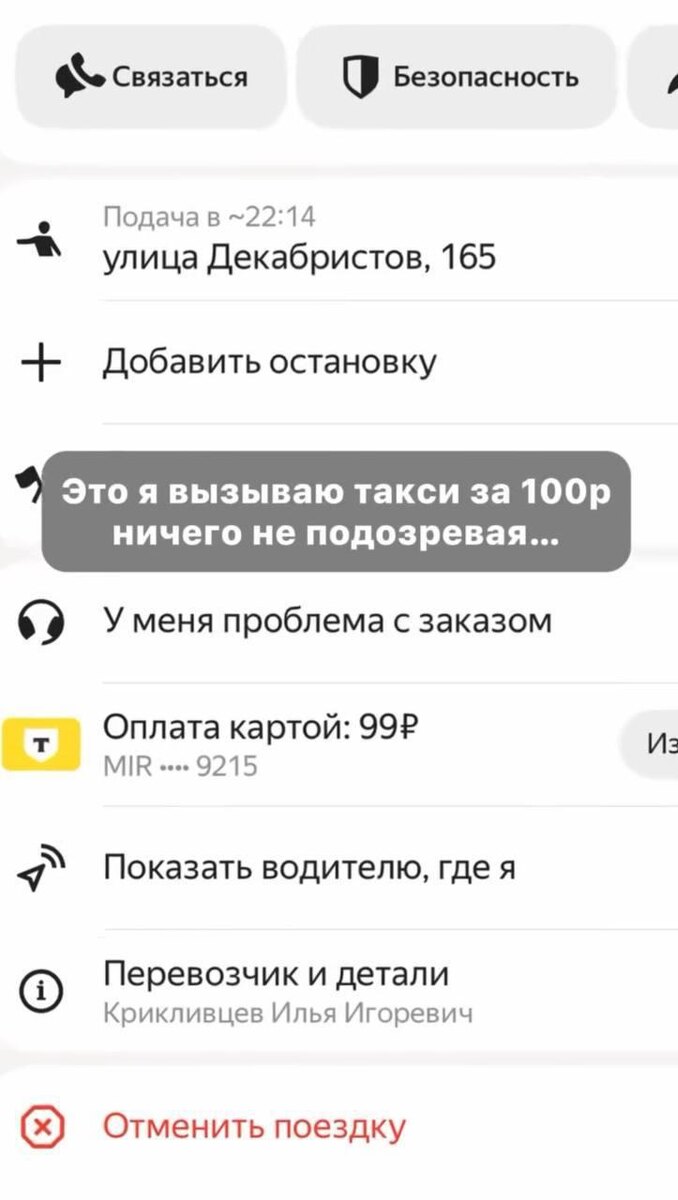Cancel the ride with Отменить поездку
Viewport: 678px width, 1200px height.
(255, 1127)
